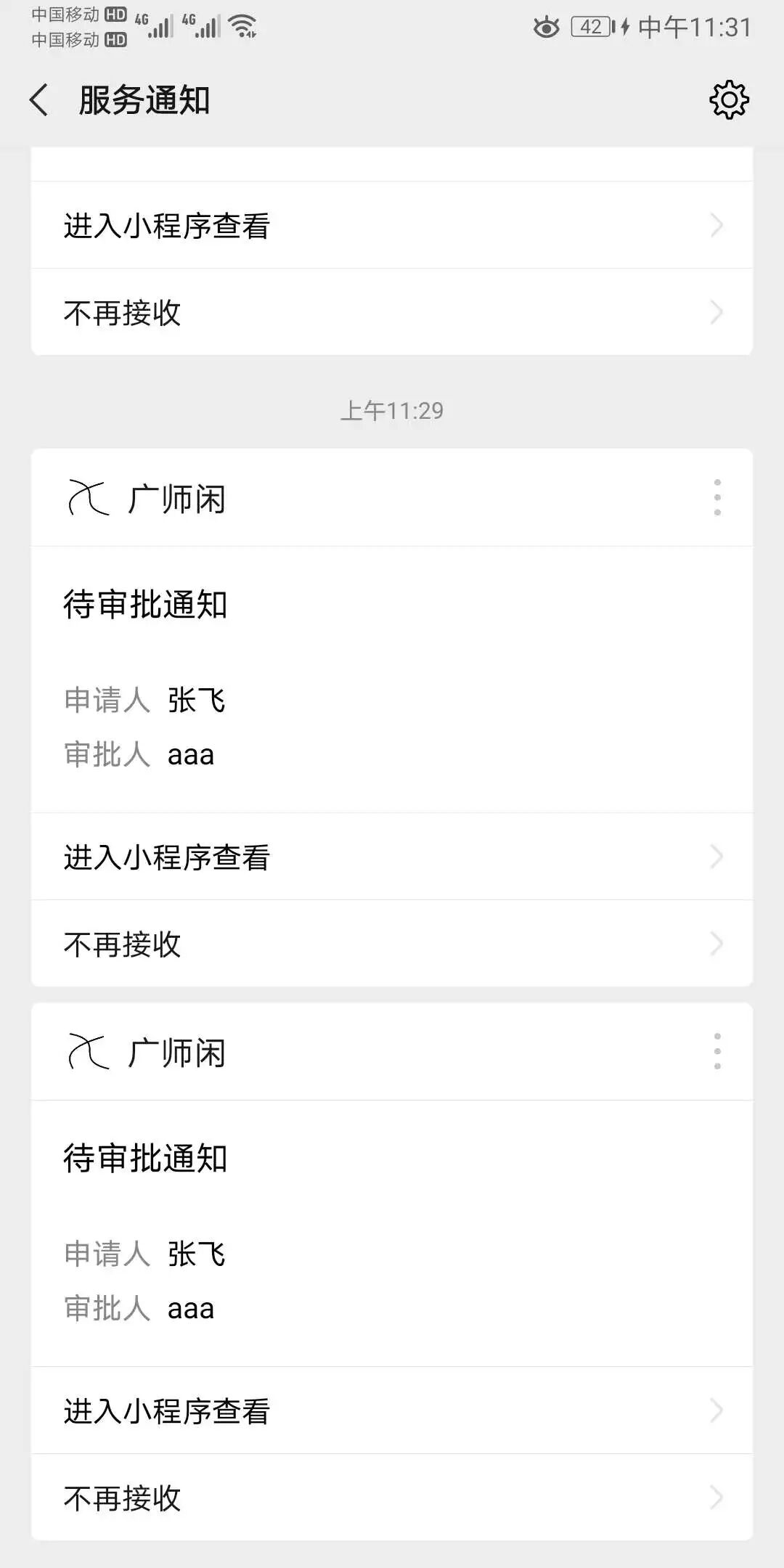Tap 不再接收 above the 上午11:29 timestamp
The width and height of the screenshot is (784, 1568).
pos(392,313)
